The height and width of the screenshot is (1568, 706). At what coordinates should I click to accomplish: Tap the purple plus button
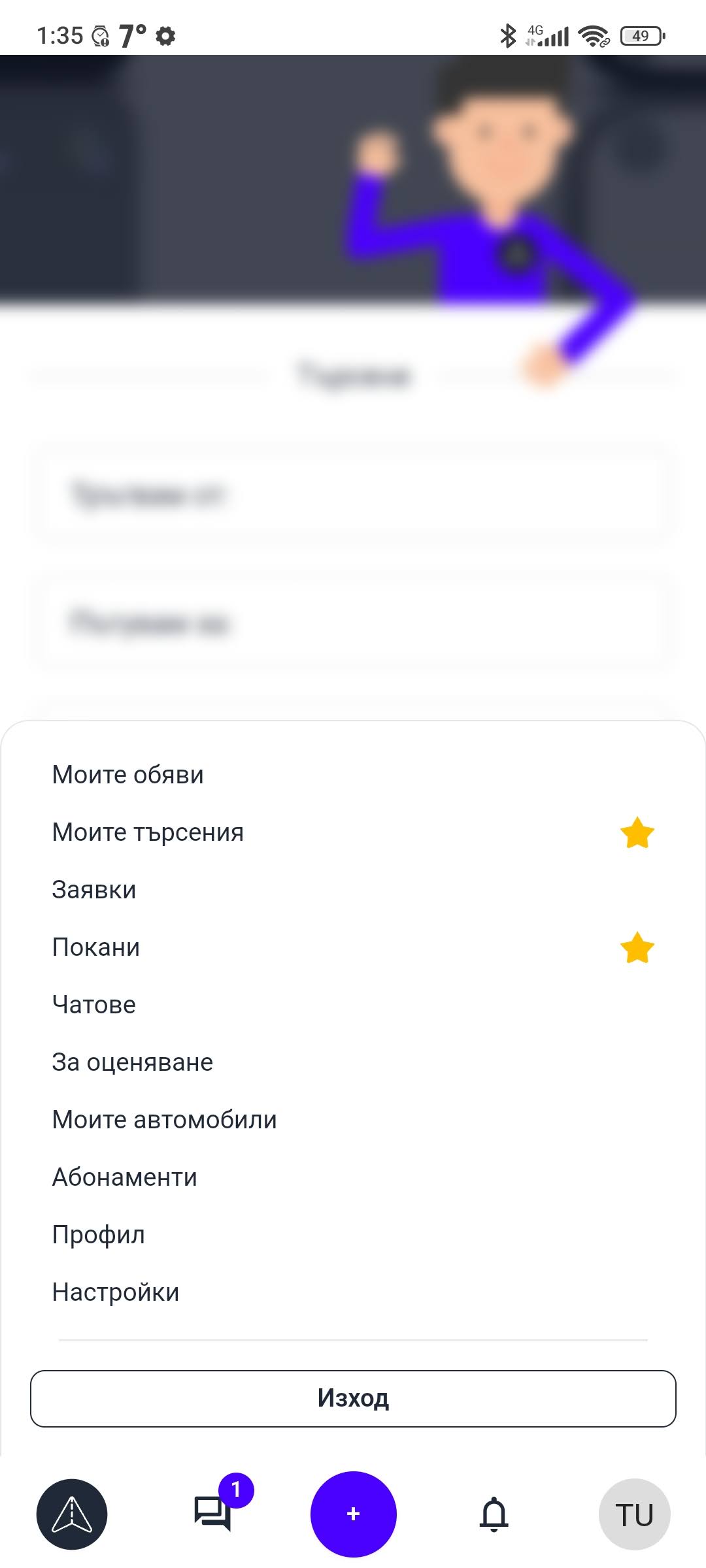(354, 1514)
